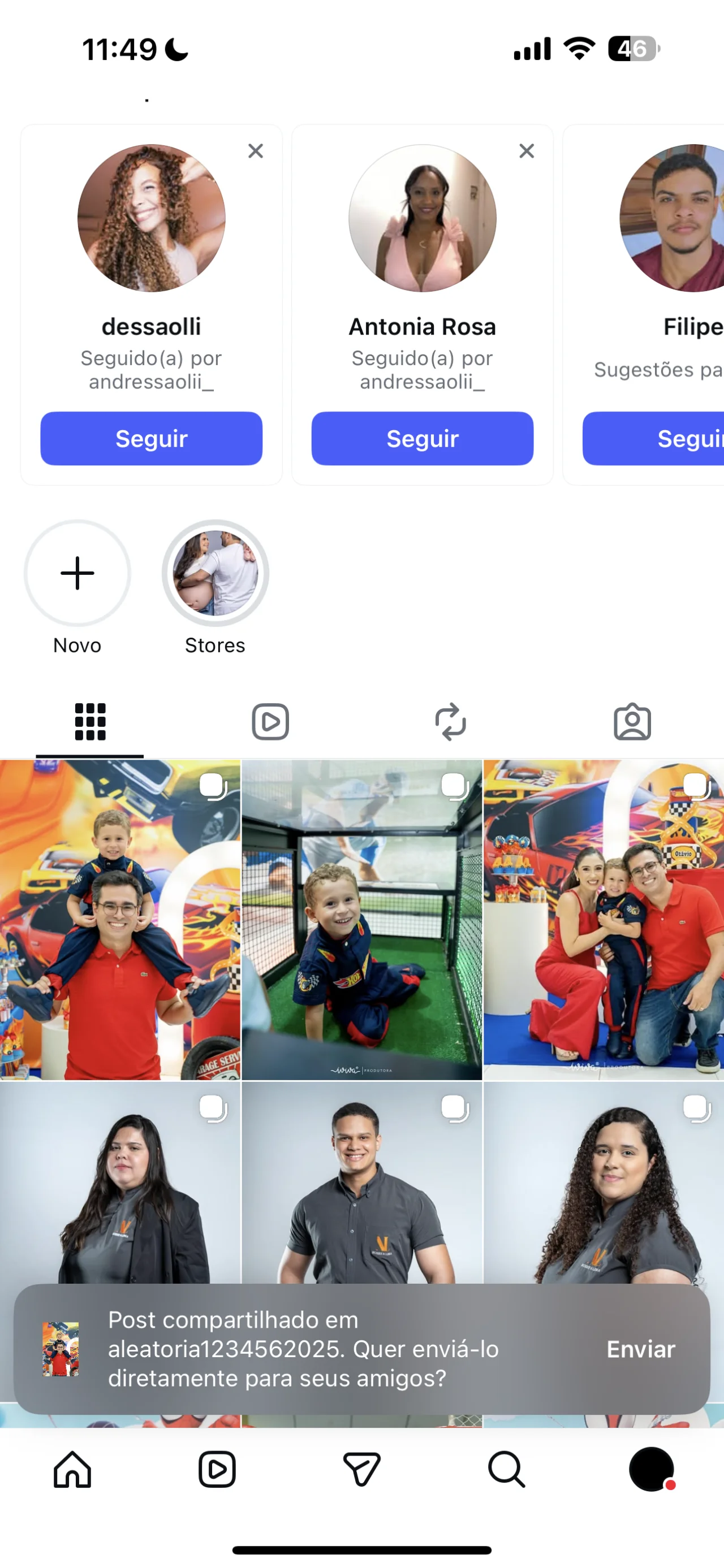The width and height of the screenshot is (724, 1568).
Task: Go to the home feed
Action: [72, 1470]
